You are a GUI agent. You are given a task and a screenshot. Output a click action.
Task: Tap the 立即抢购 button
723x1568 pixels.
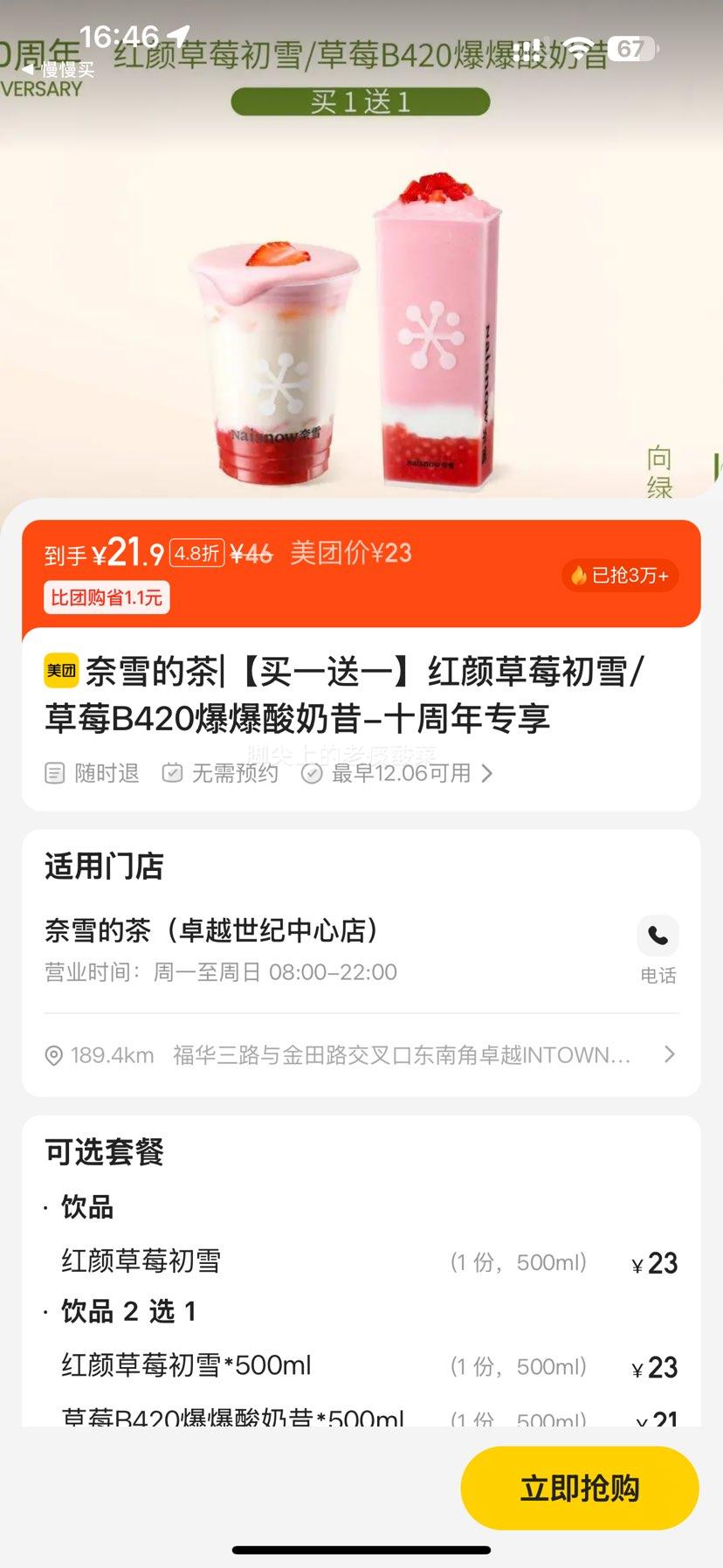tap(579, 1487)
